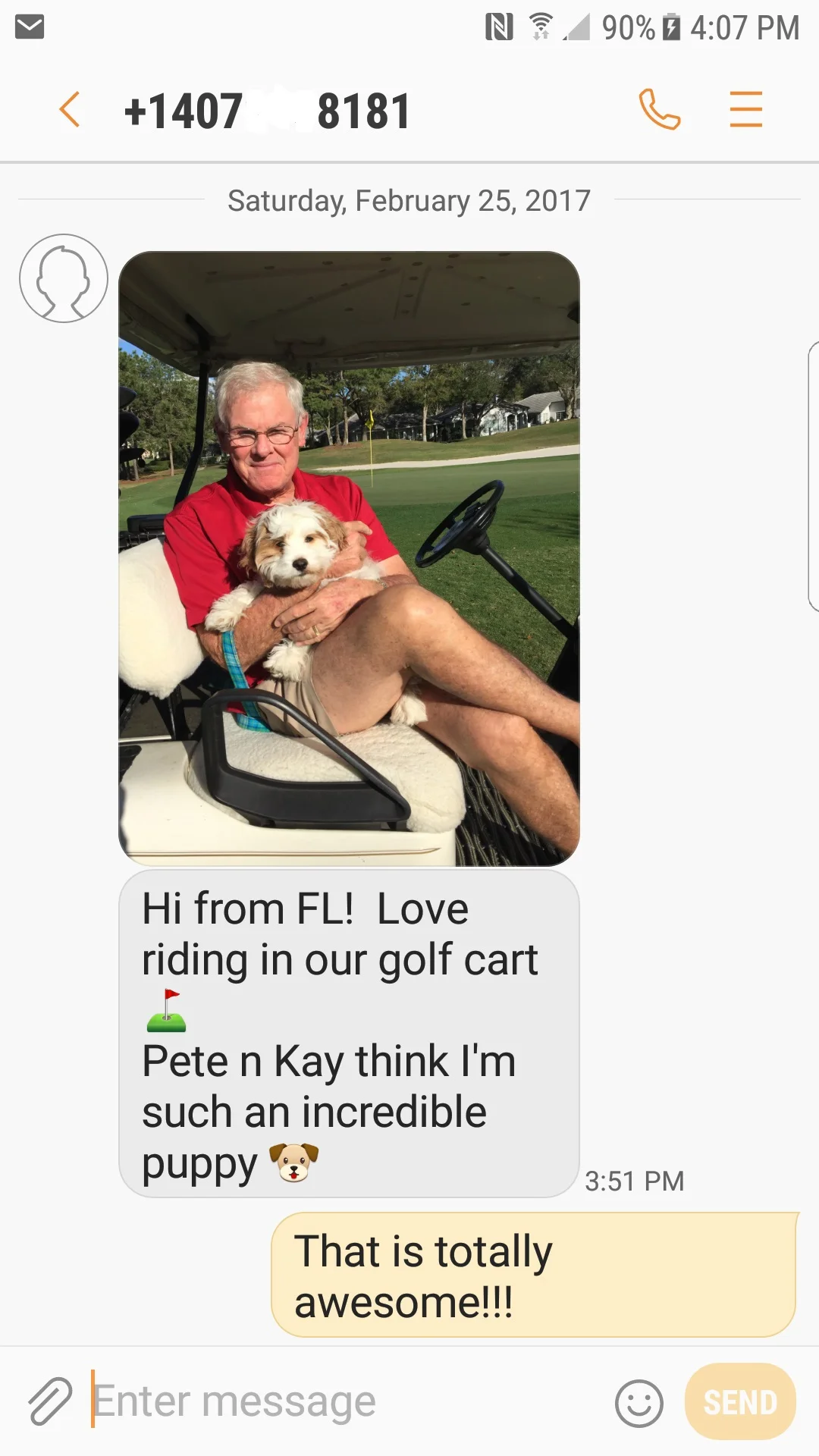Attach a file with the paperclip
Screen dimensions: 819x1456
click(50, 1401)
